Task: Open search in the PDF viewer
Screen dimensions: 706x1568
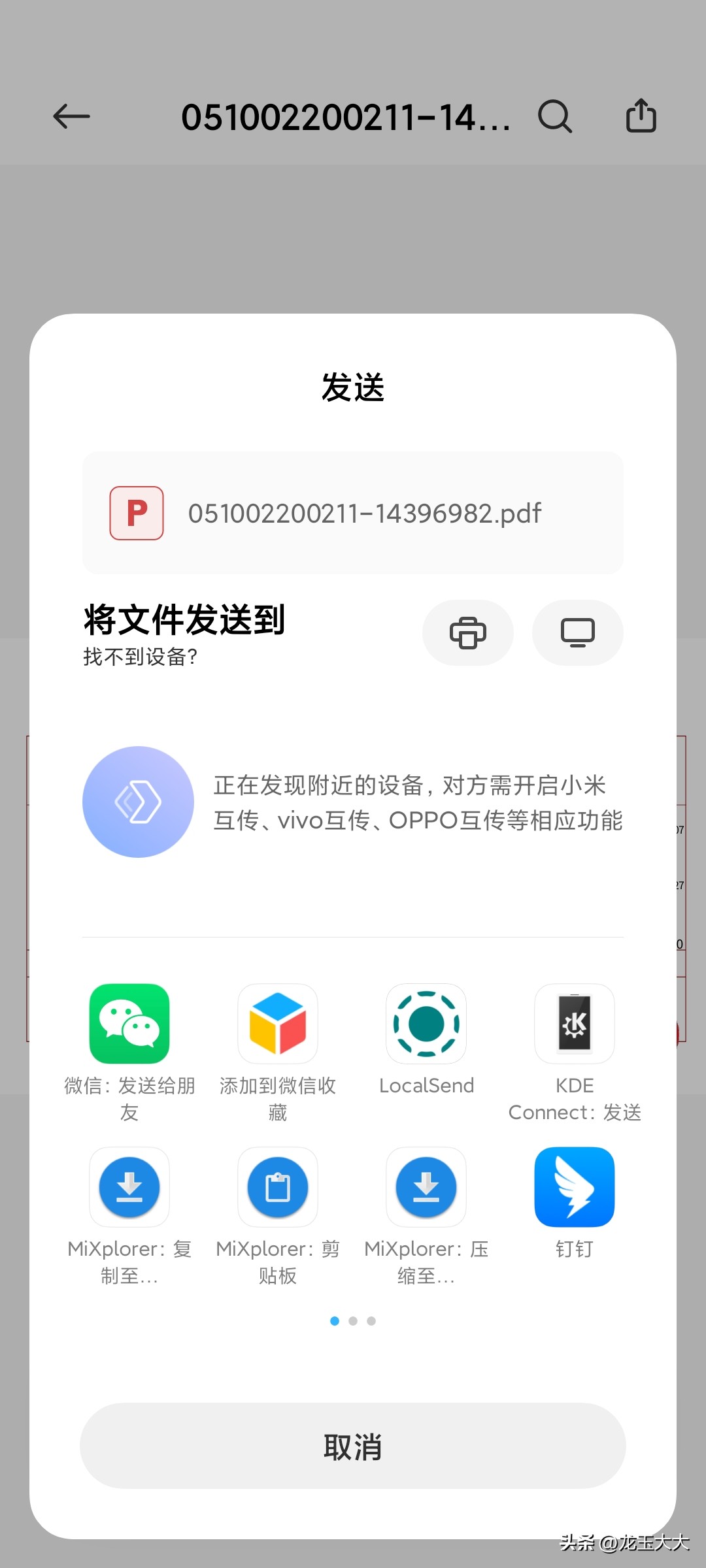Action: pos(554,116)
